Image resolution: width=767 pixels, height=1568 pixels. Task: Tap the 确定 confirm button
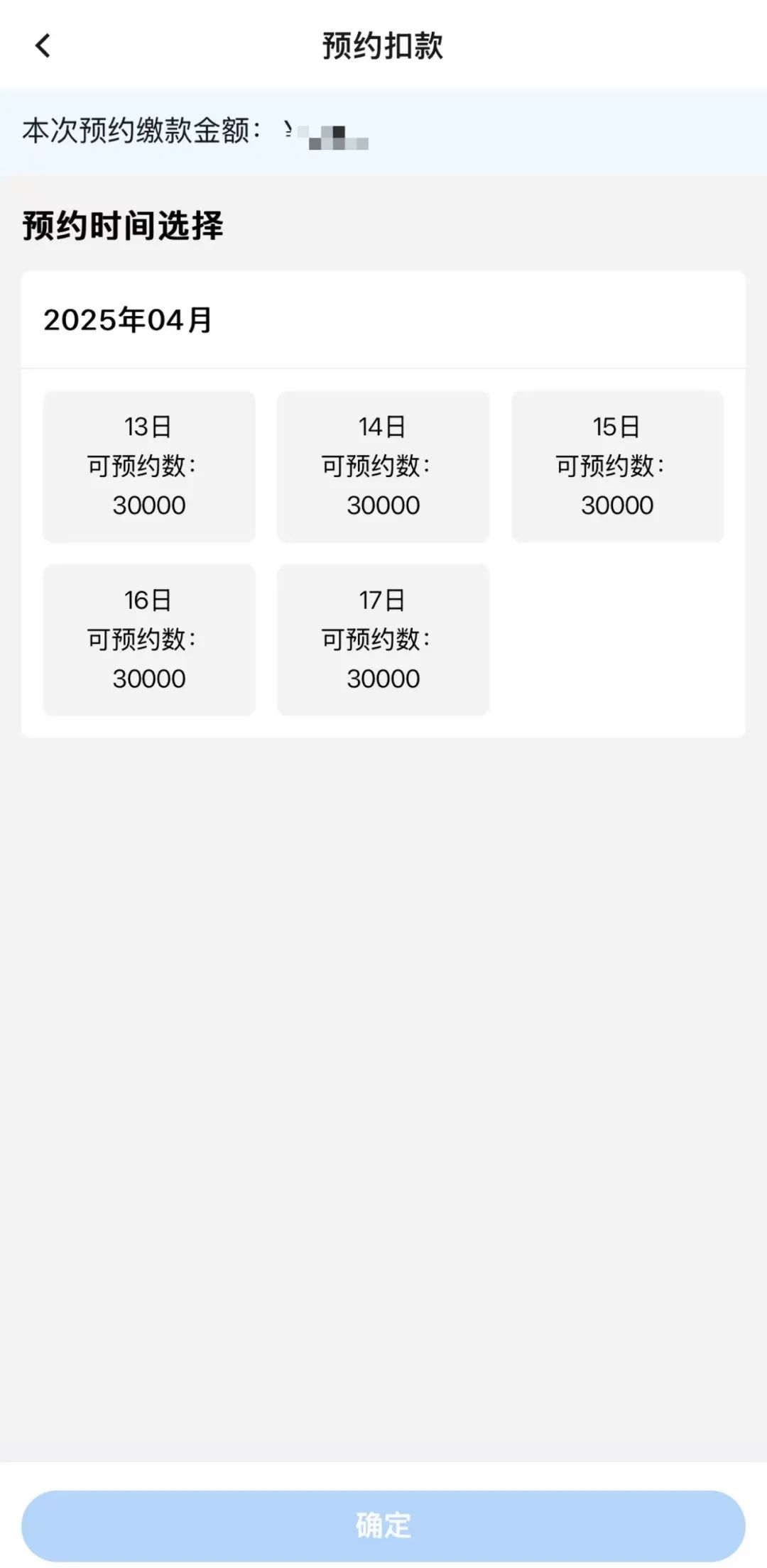383,1525
